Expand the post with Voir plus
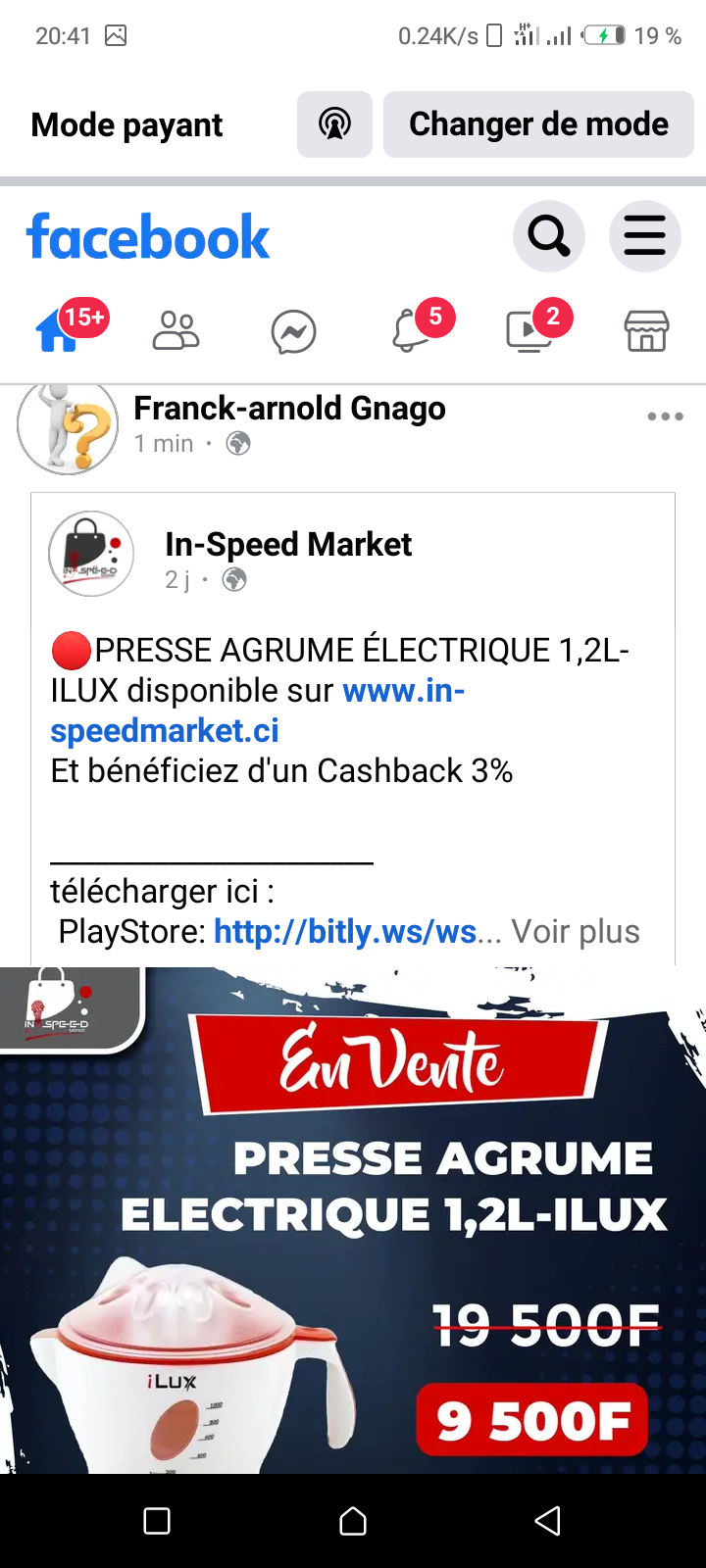 coord(576,931)
